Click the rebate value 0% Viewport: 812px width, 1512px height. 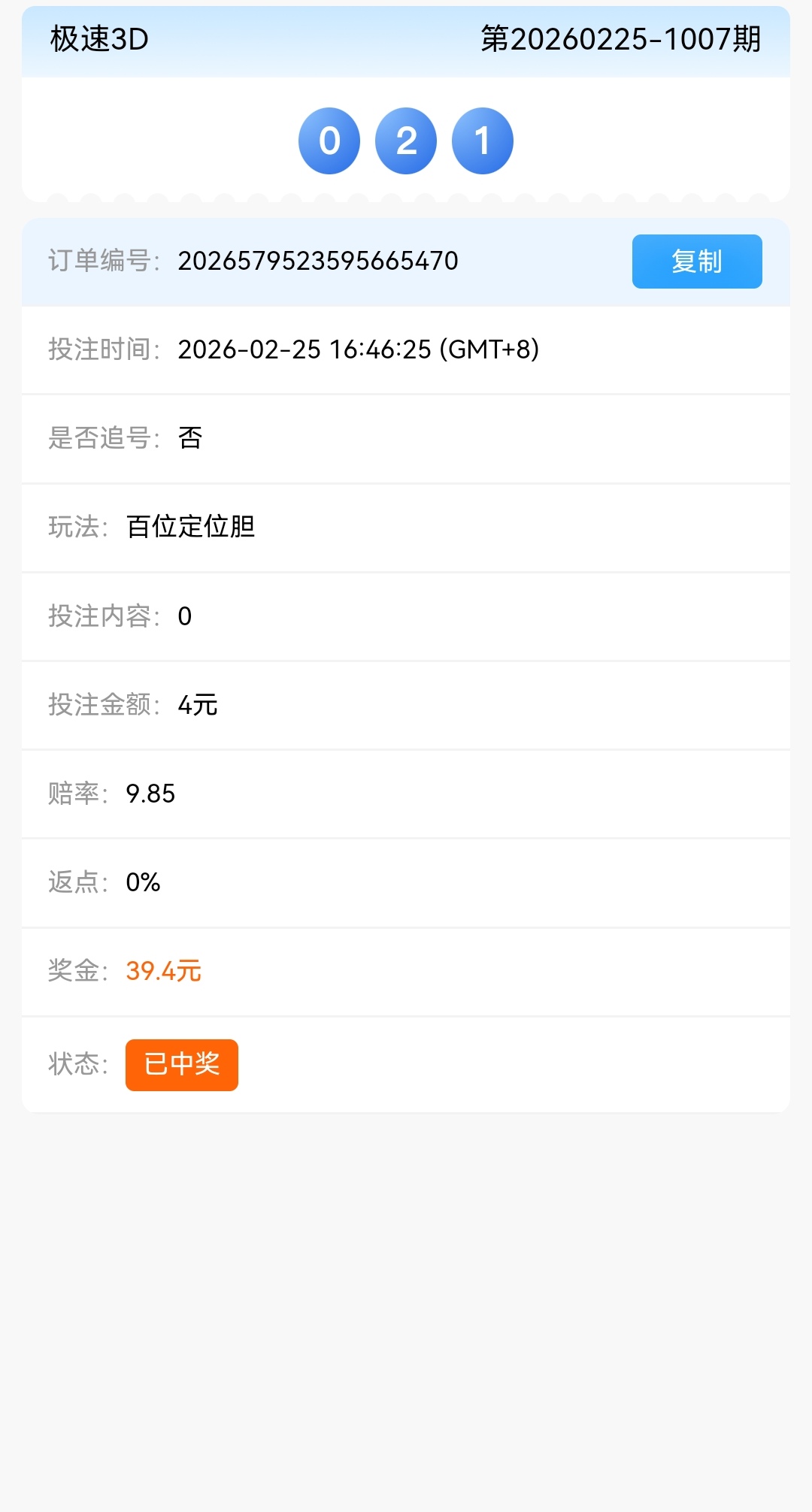[141, 883]
